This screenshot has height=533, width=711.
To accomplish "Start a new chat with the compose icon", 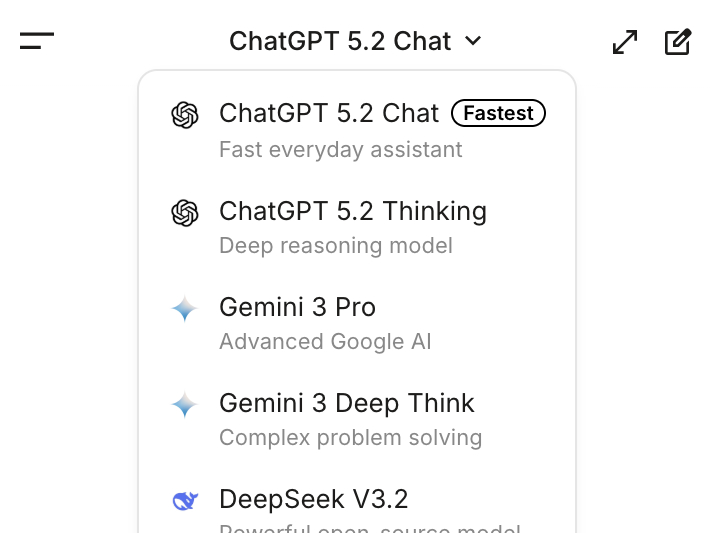I will tap(678, 42).
